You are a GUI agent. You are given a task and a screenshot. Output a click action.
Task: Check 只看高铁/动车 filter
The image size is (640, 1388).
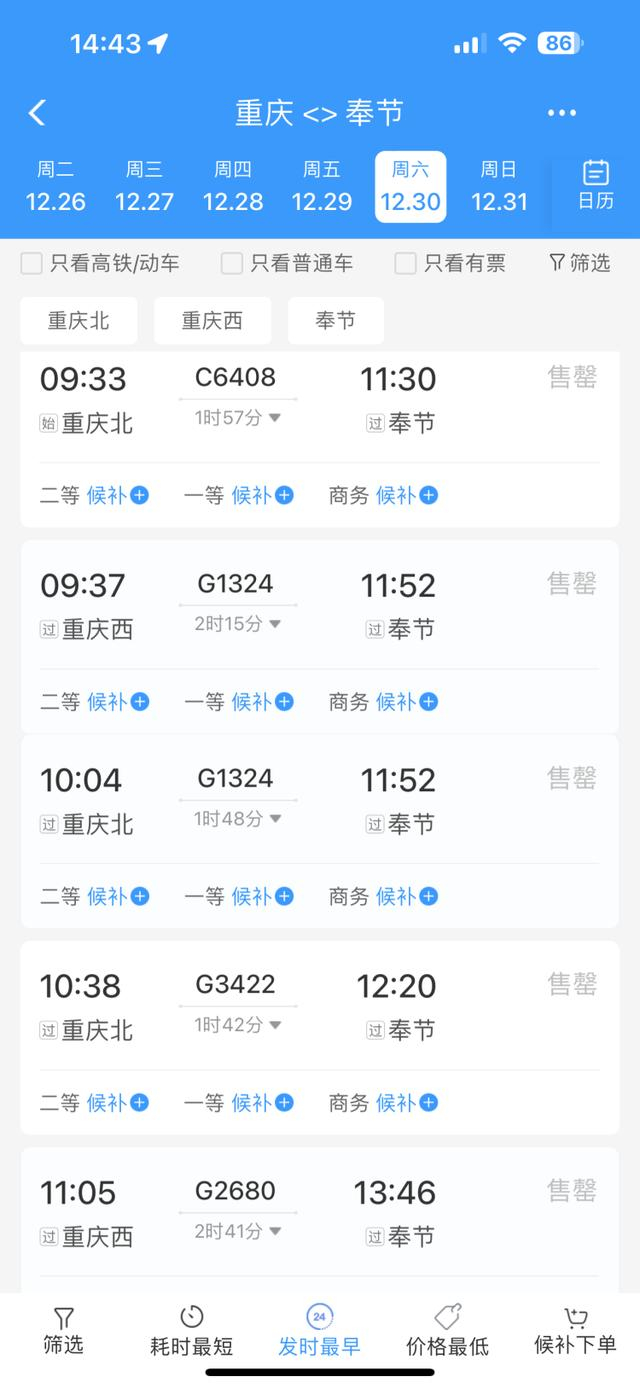pos(32,263)
